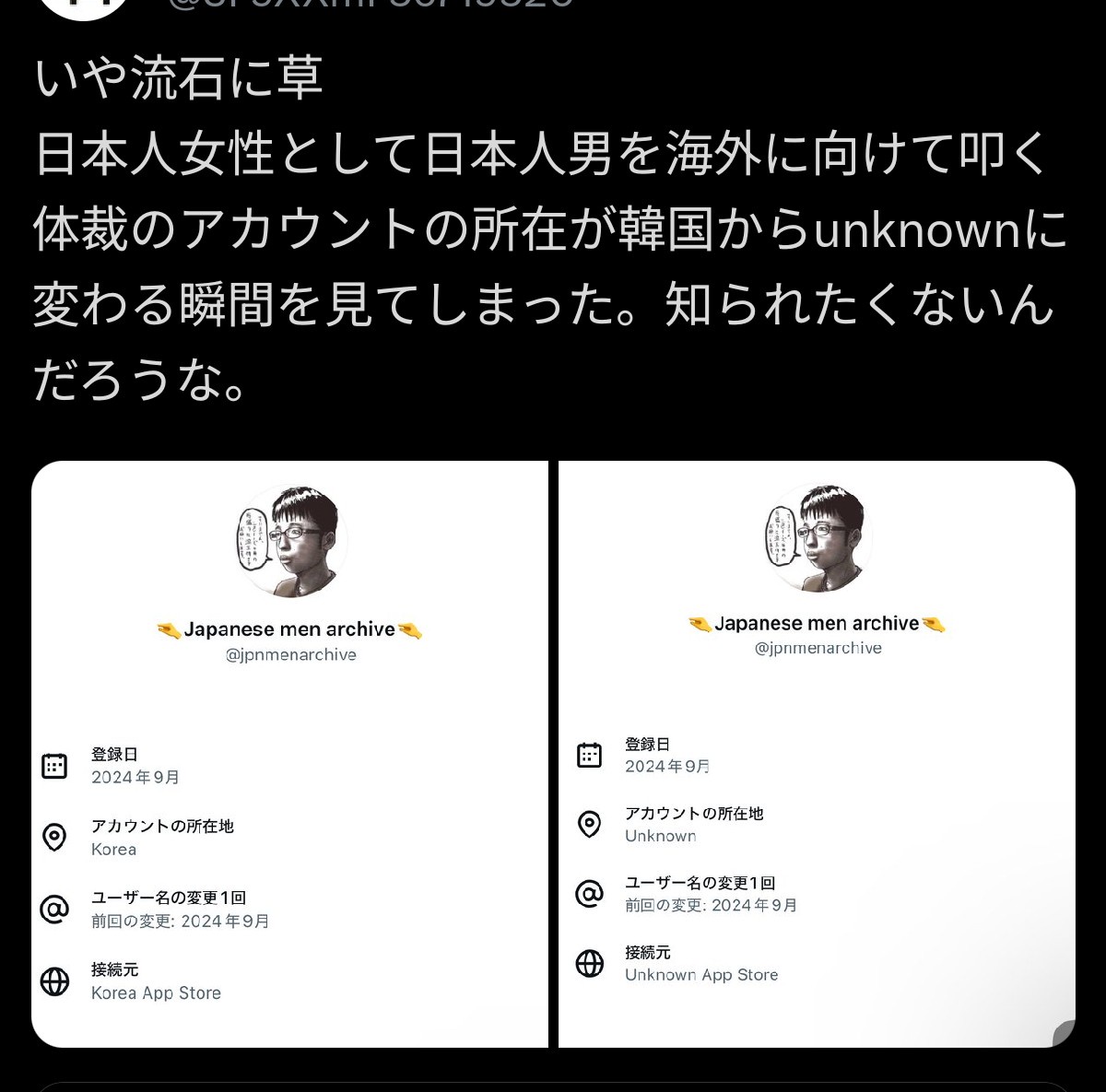
Task: Open the right attached image showing Unknown location
Action: pyautogui.click(x=817, y=754)
